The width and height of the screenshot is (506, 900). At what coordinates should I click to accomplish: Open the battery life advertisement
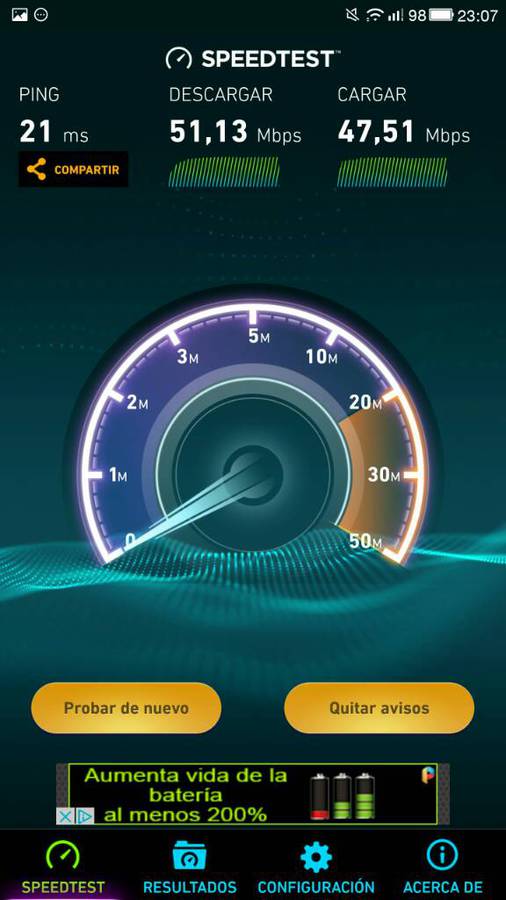pos(252,794)
